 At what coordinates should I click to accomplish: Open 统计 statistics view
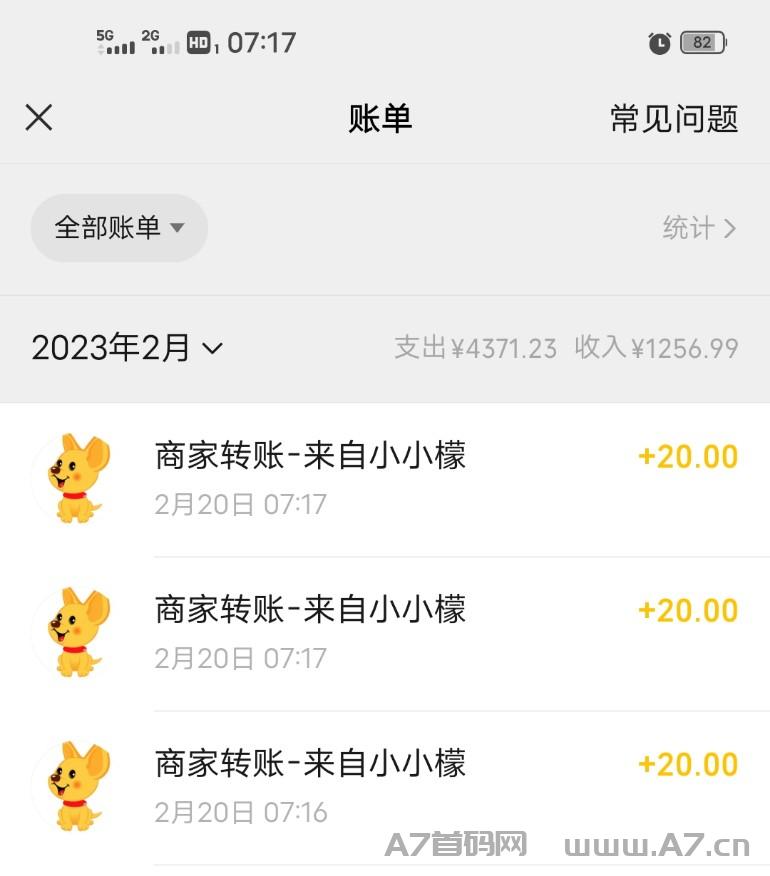click(x=698, y=228)
